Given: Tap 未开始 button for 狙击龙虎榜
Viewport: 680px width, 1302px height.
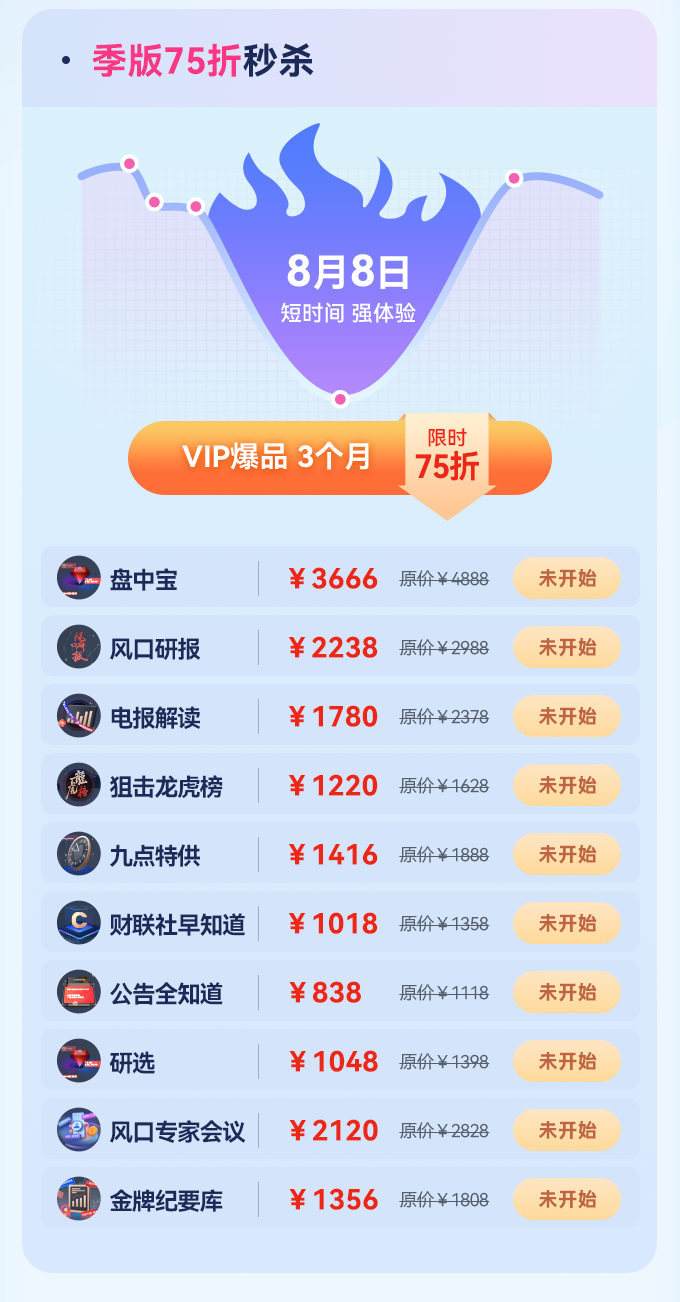Looking at the screenshot, I should pos(567,785).
